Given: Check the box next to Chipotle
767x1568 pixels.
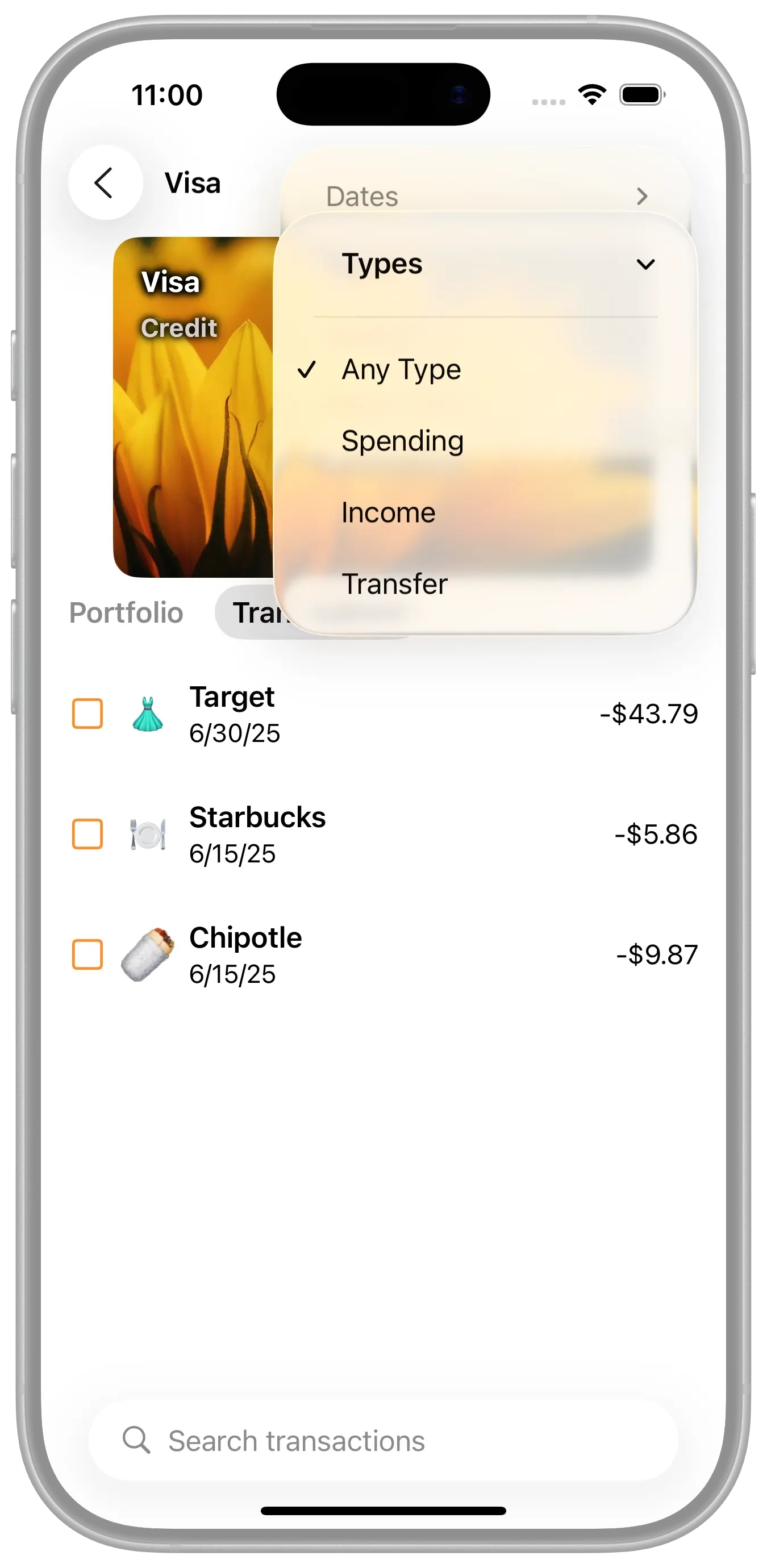Looking at the screenshot, I should [x=87, y=954].
